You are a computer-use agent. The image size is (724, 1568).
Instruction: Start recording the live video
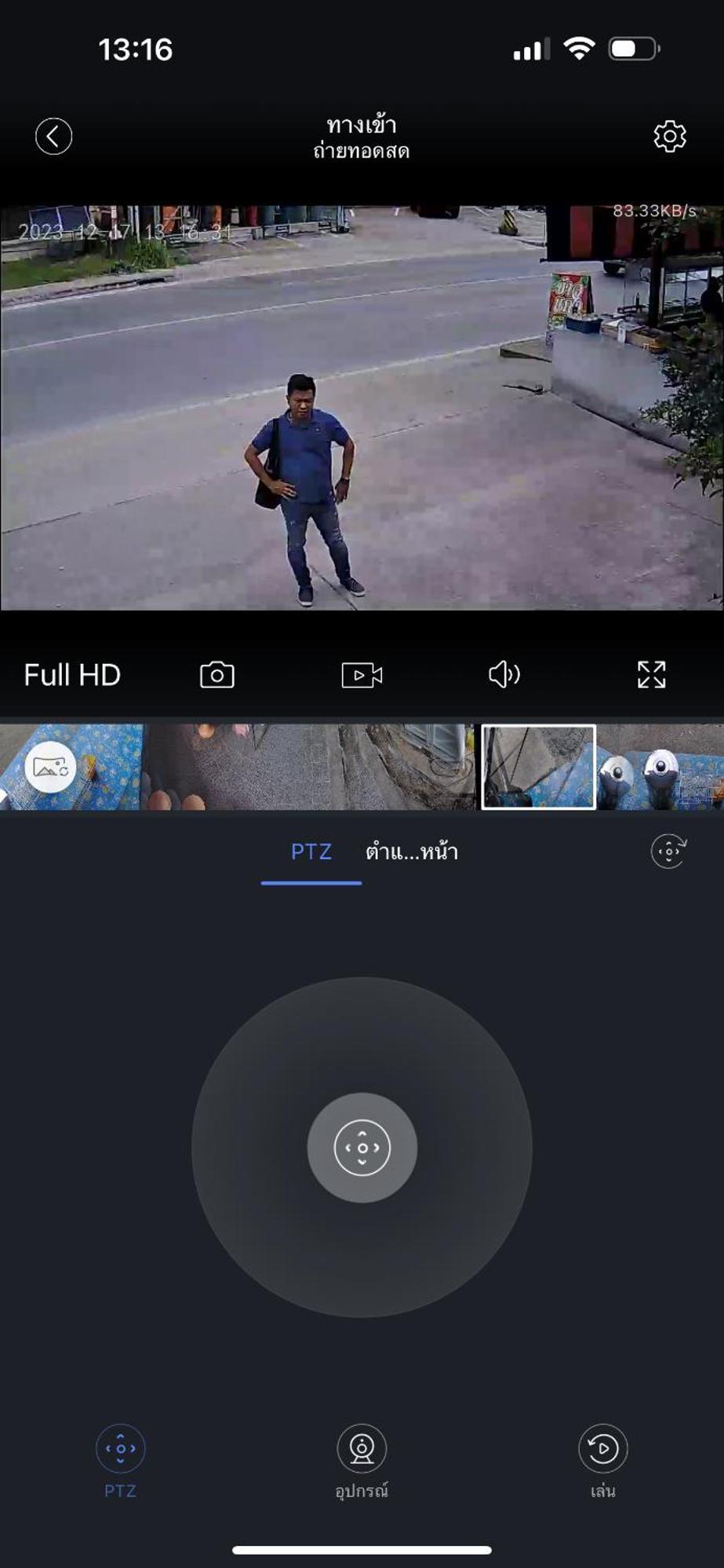click(x=362, y=675)
